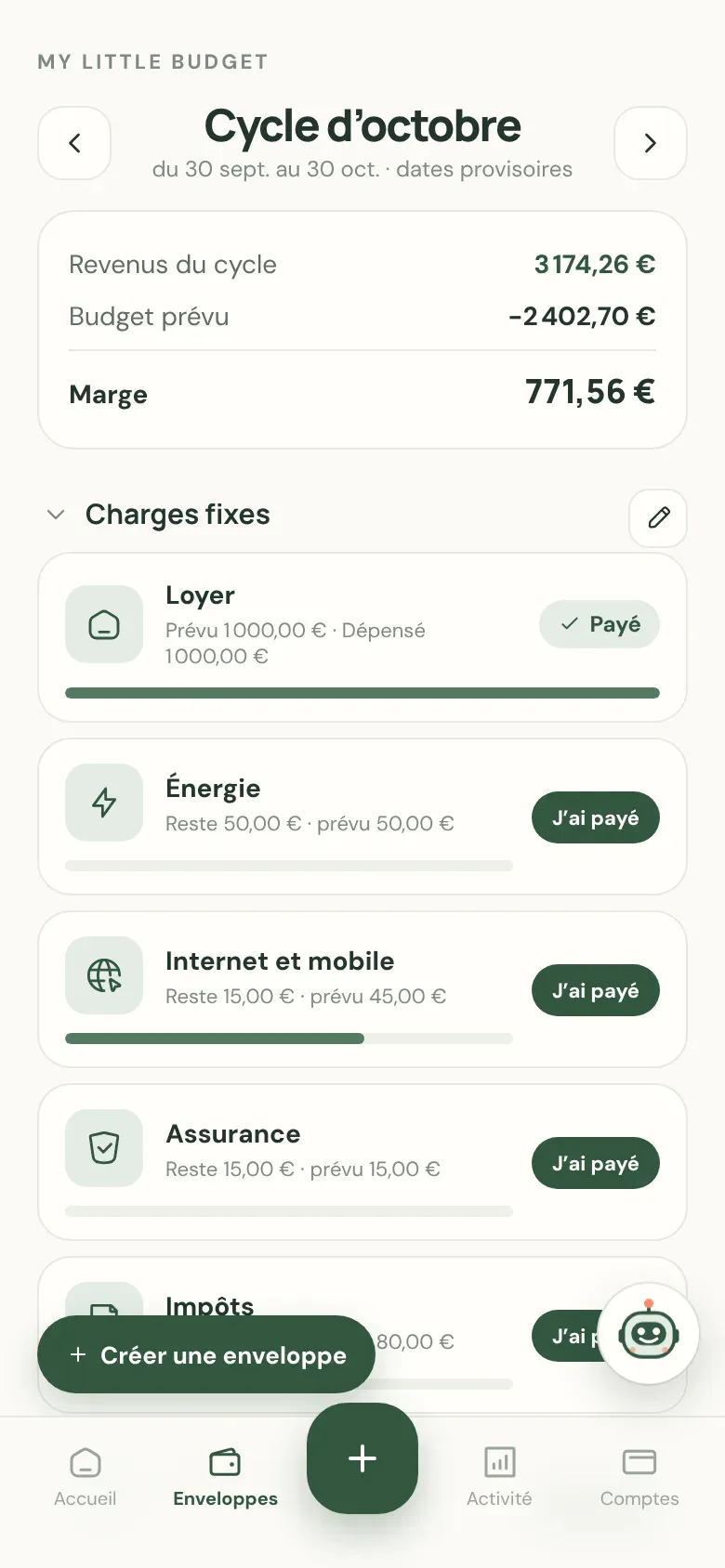Screen dimensions: 725x1568
Task: Create a new envelope
Action: [206, 1354]
